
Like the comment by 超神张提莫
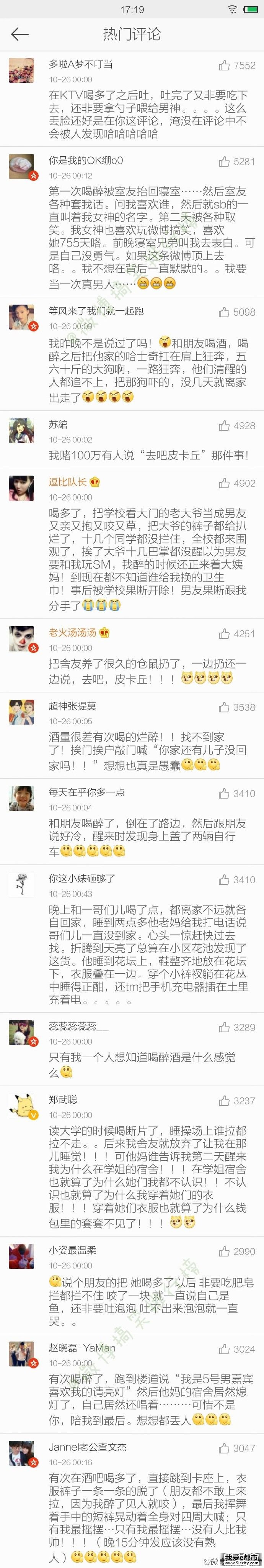225,707
